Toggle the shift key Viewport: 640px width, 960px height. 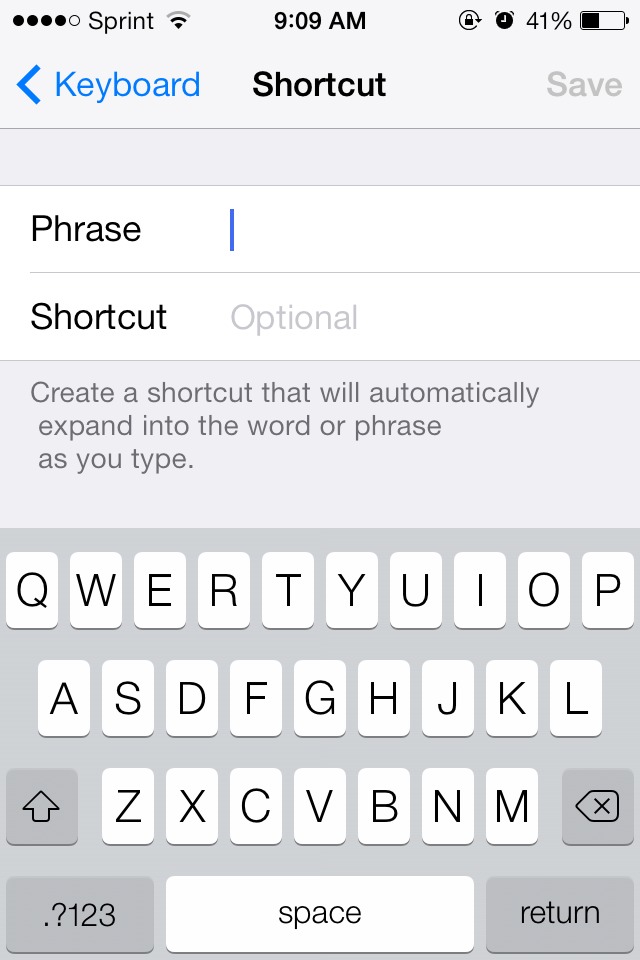[42, 807]
